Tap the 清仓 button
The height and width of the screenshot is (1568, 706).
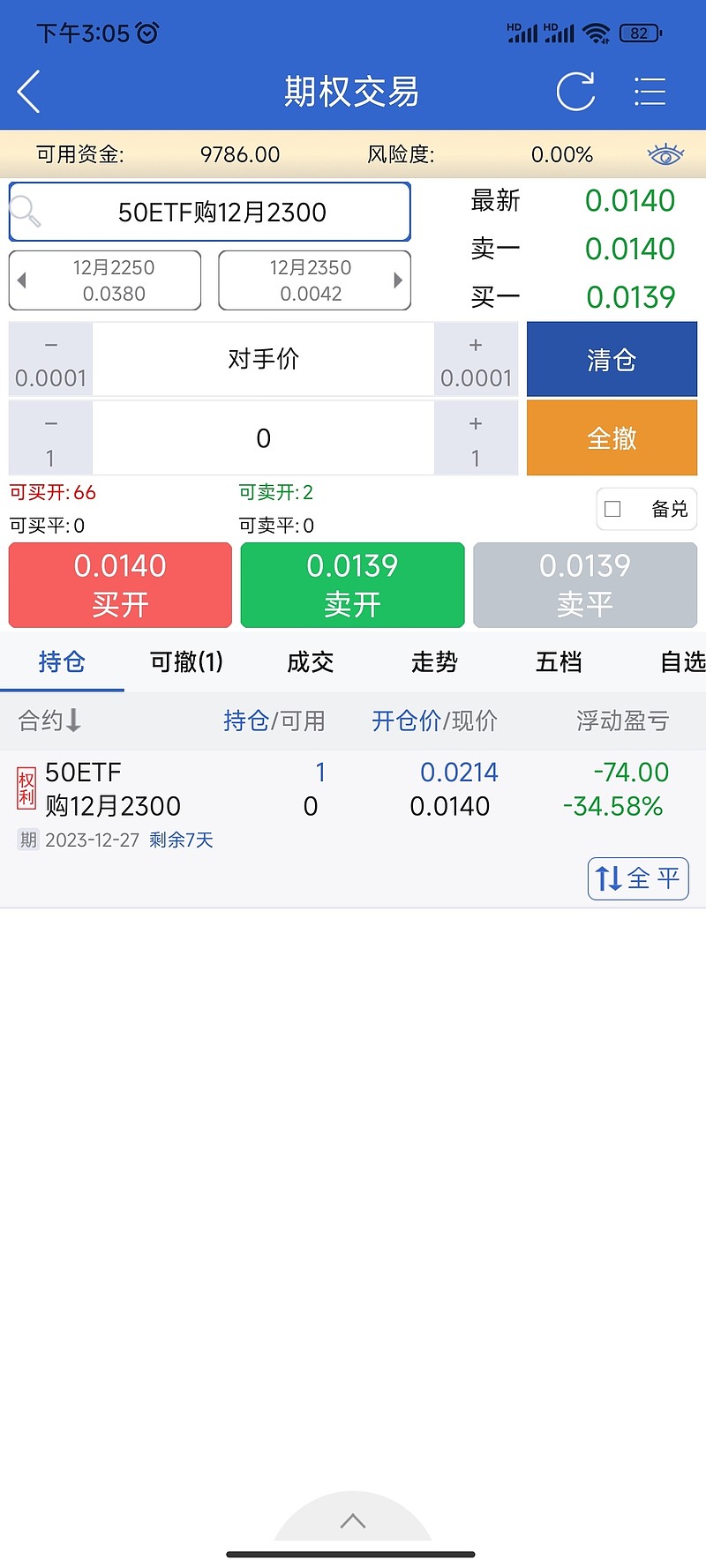click(612, 360)
